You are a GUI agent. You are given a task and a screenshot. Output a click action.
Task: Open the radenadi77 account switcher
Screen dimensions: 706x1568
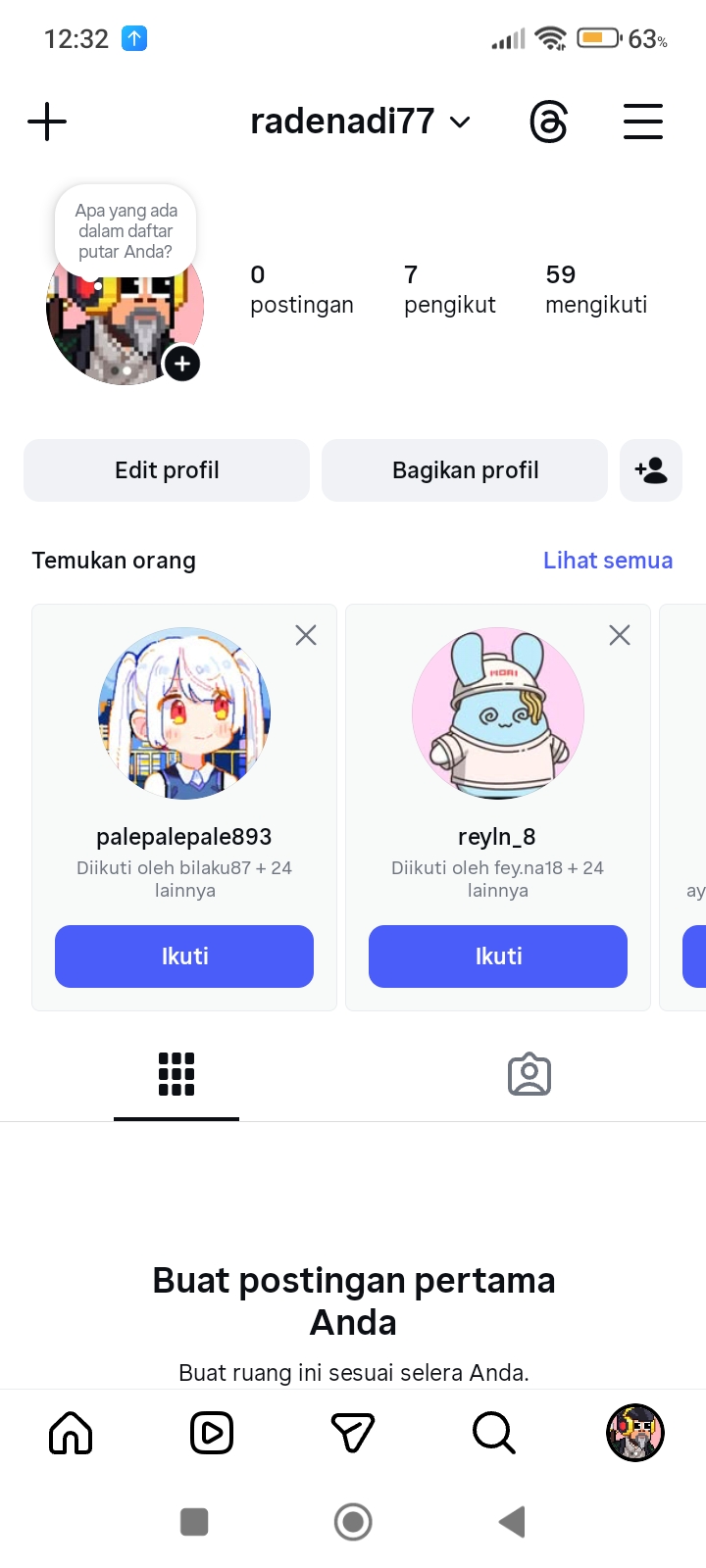coord(360,122)
